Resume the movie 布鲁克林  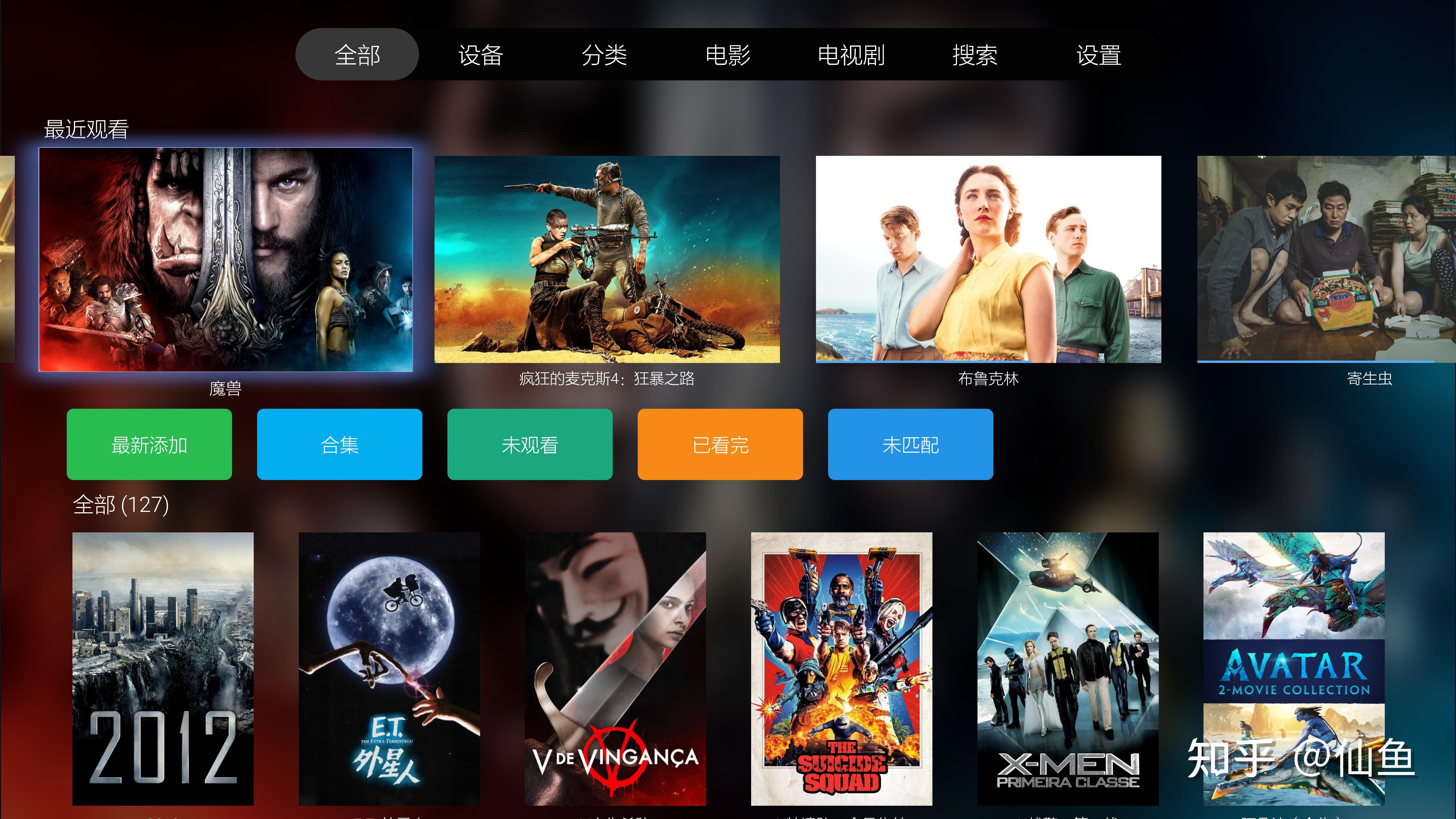coord(988,259)
